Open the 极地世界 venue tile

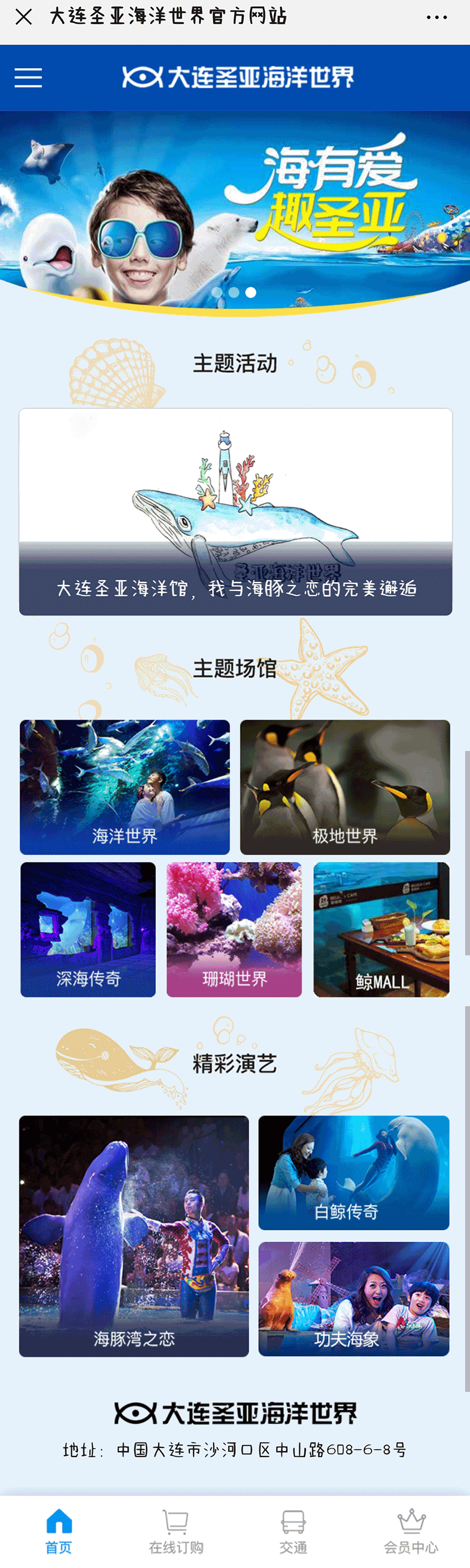(345, 786)
